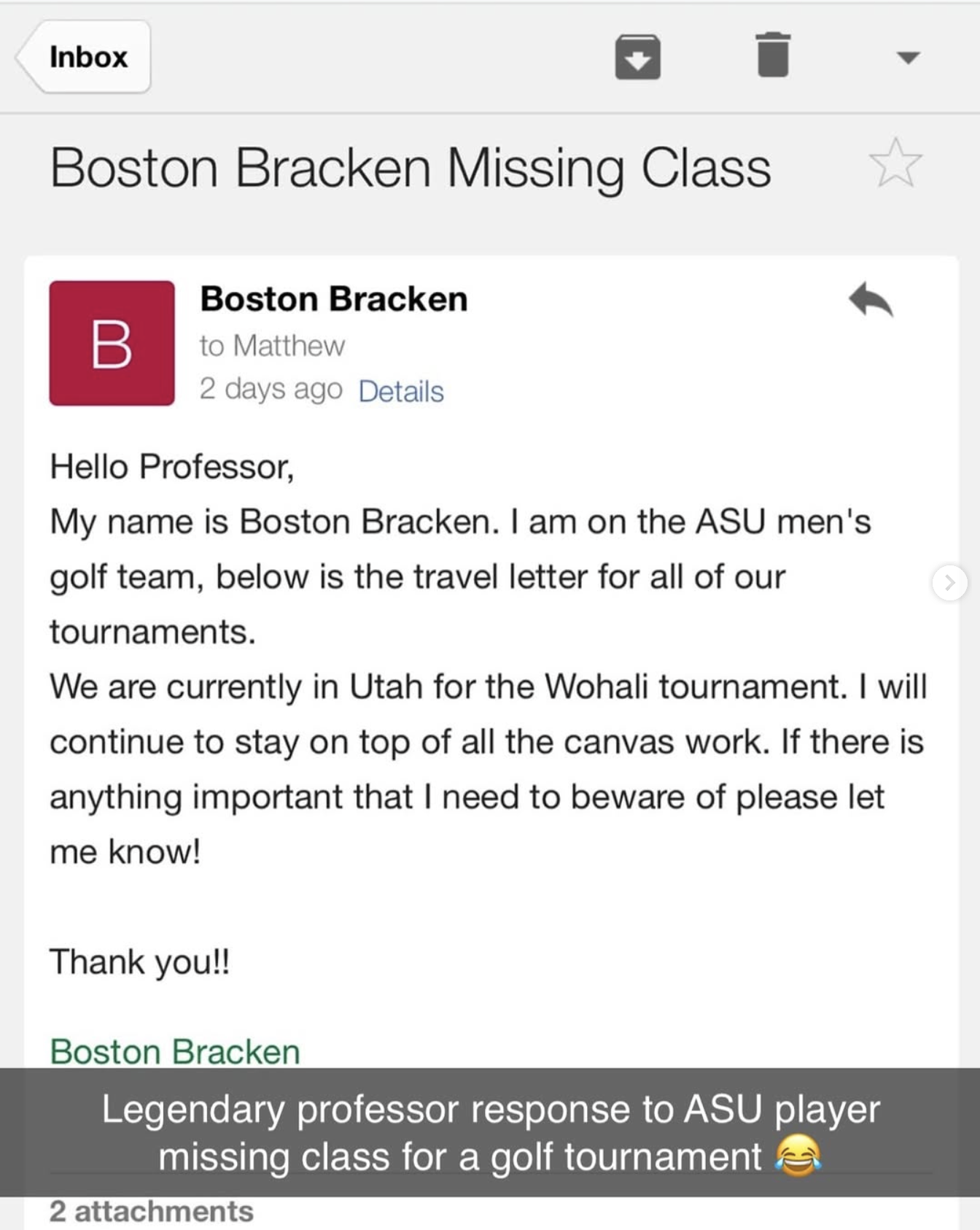Open the email subject header line
980x1230 pixels.
click(410, 166)
